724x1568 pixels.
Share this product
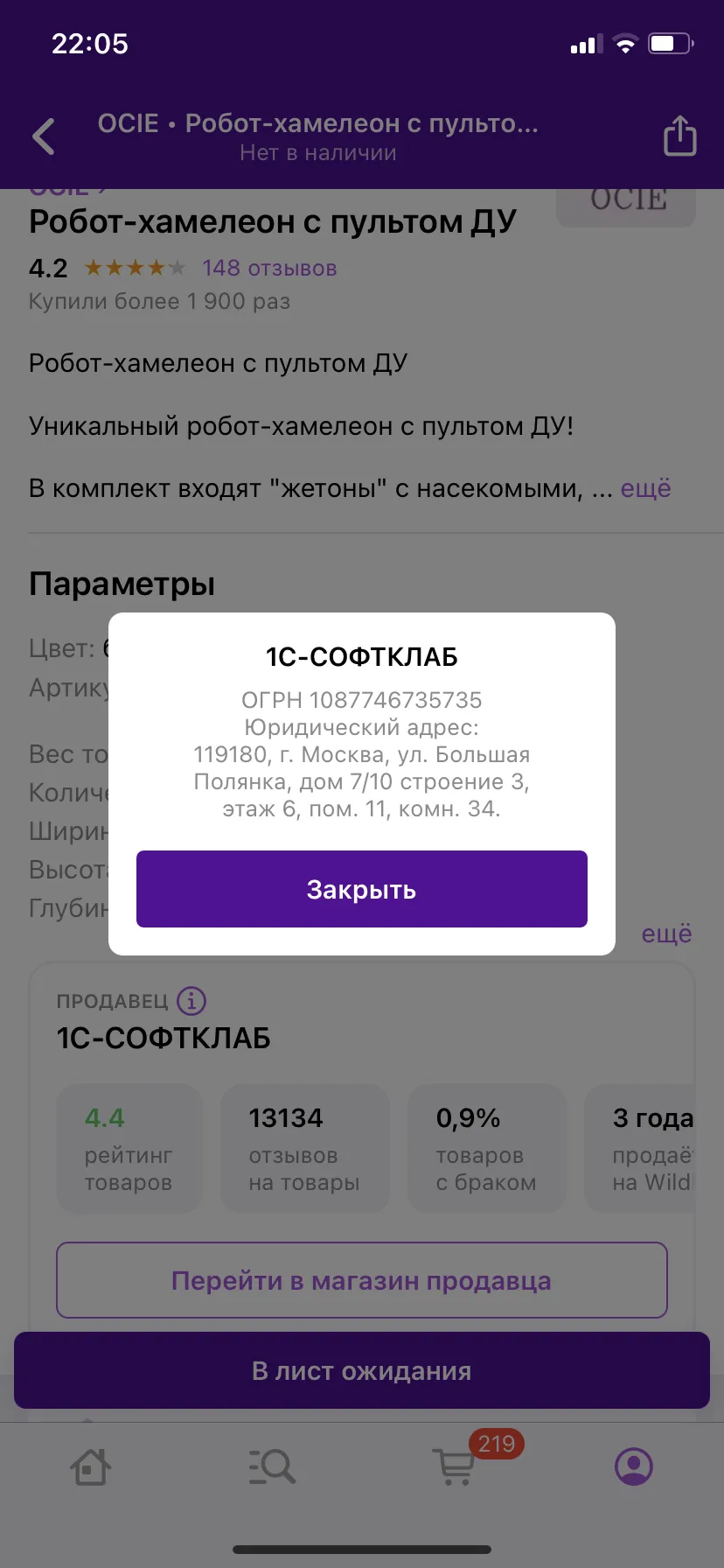click(679, 136)
